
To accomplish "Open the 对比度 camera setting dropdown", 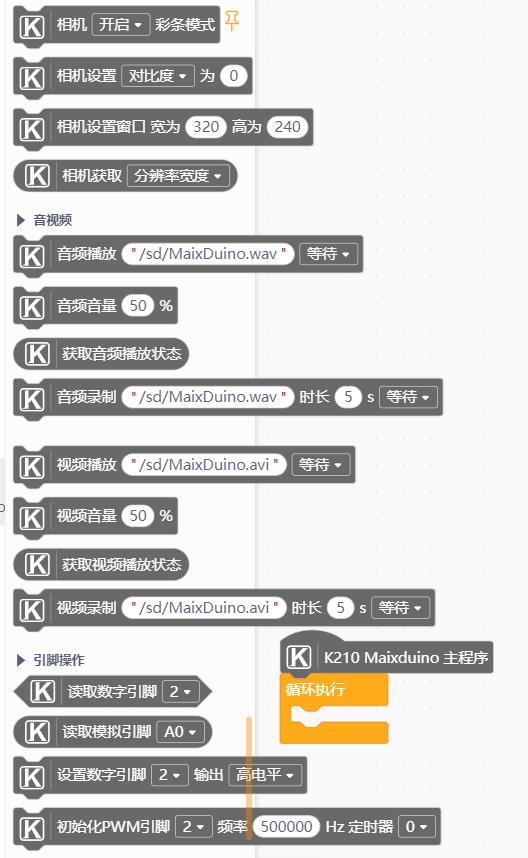I will tap(158, 76).
